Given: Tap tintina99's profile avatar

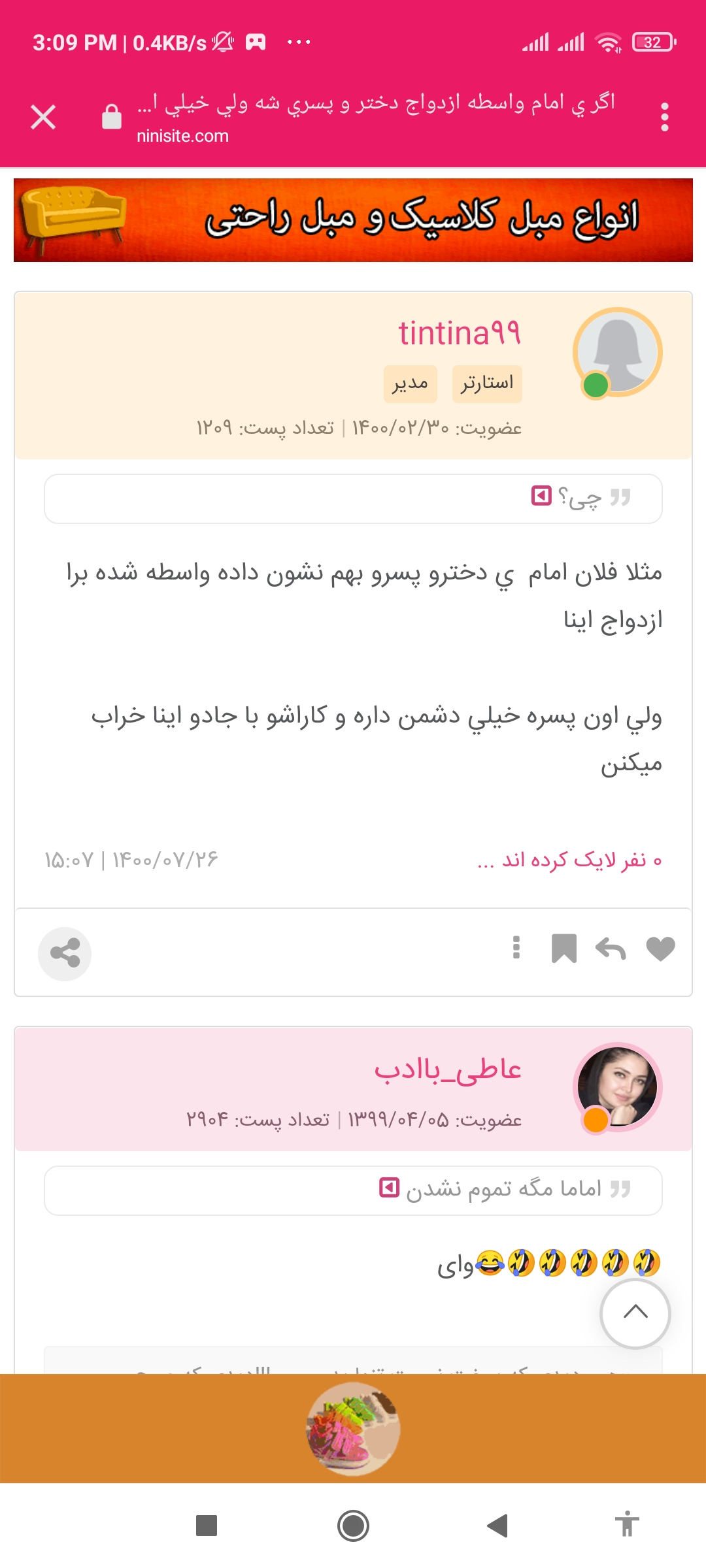Looking at the screenshot, I should tap(618, 352).
